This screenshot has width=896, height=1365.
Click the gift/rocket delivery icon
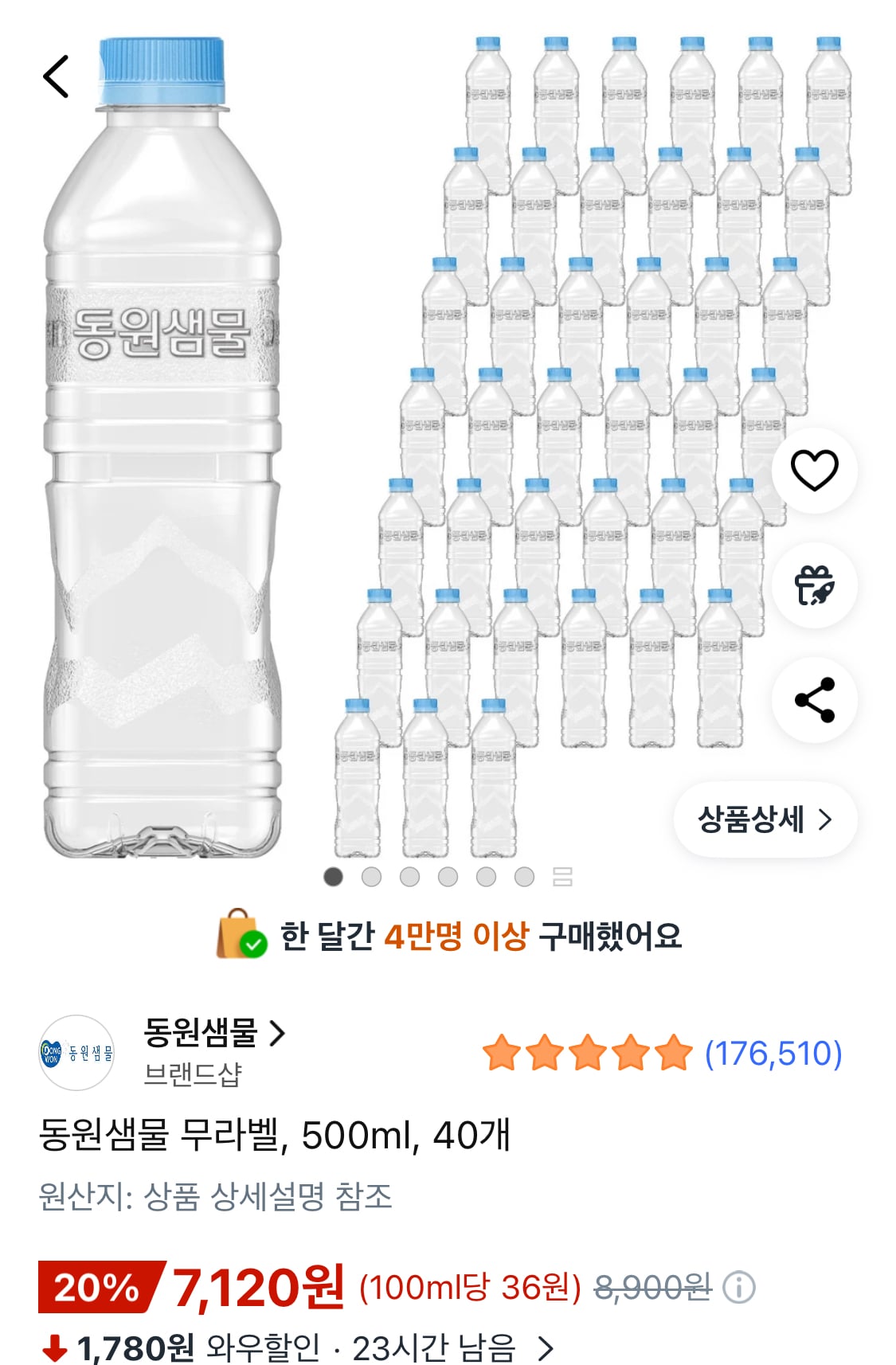814,586
